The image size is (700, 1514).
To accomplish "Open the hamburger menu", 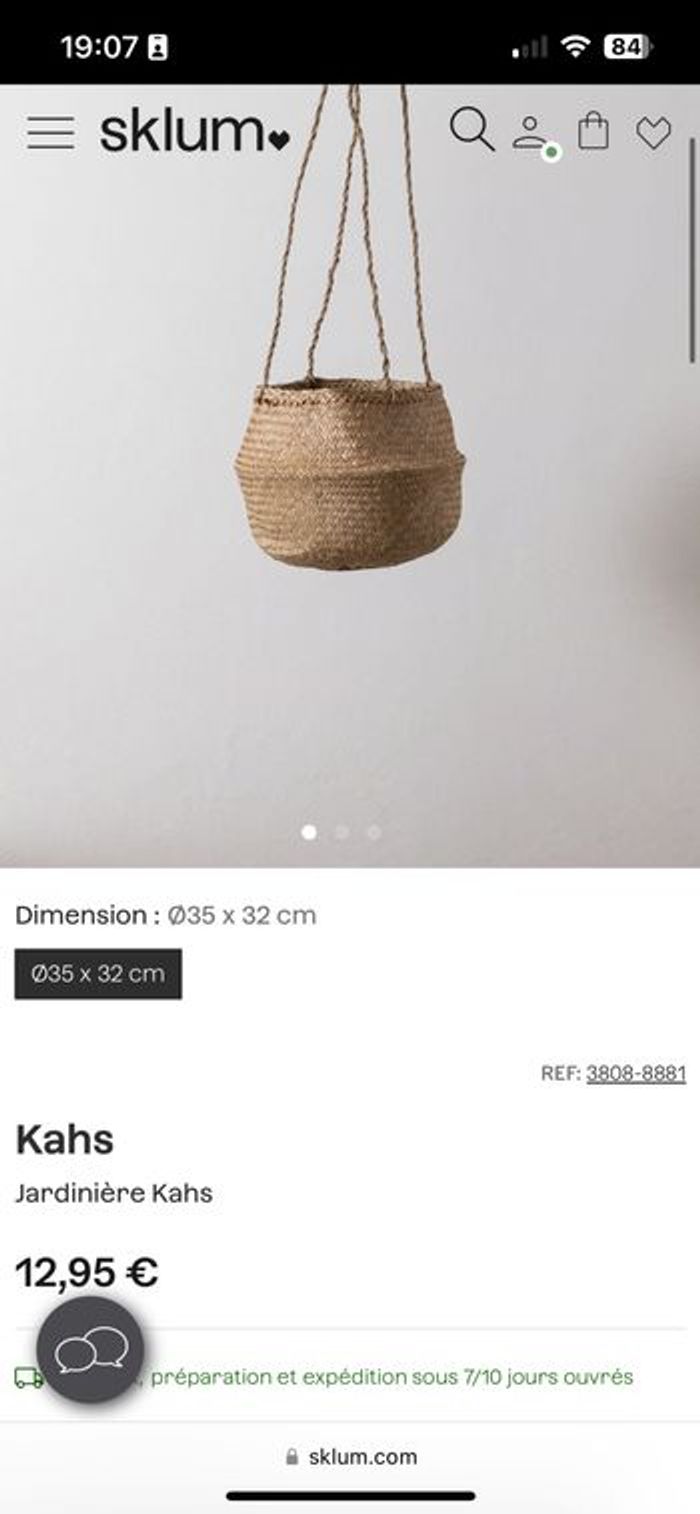I will click(x=50, y=133).
